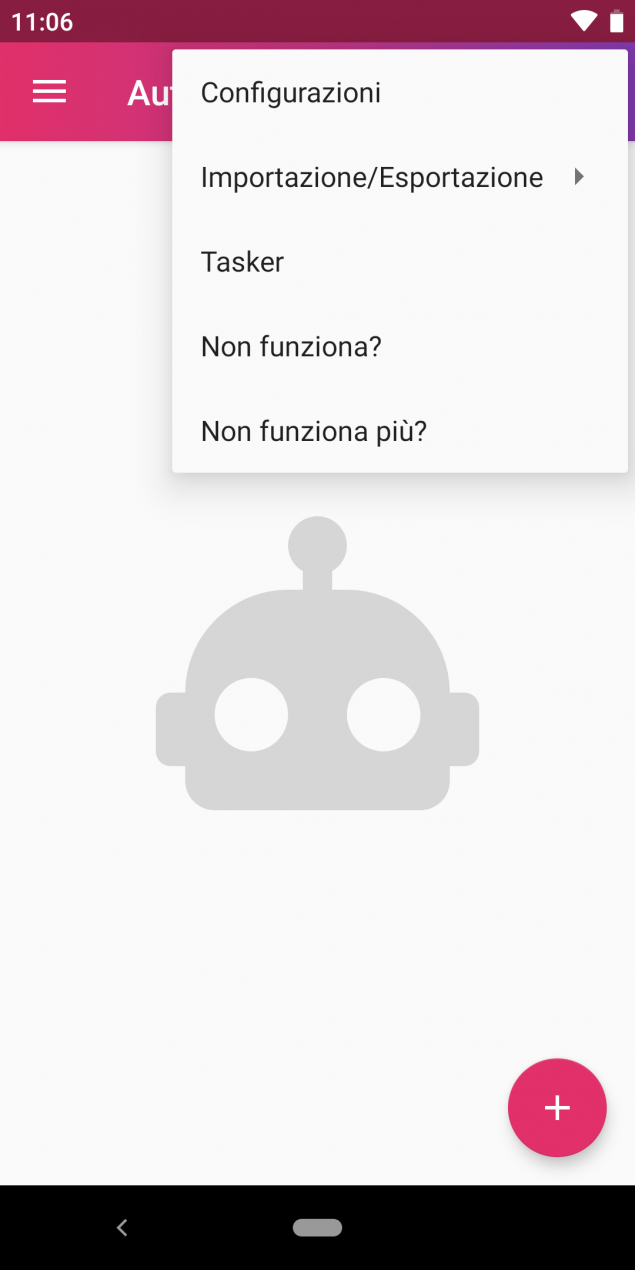Go back with the system back button
Screen dimensions: 635x1270
click(x=122, y=1228)
